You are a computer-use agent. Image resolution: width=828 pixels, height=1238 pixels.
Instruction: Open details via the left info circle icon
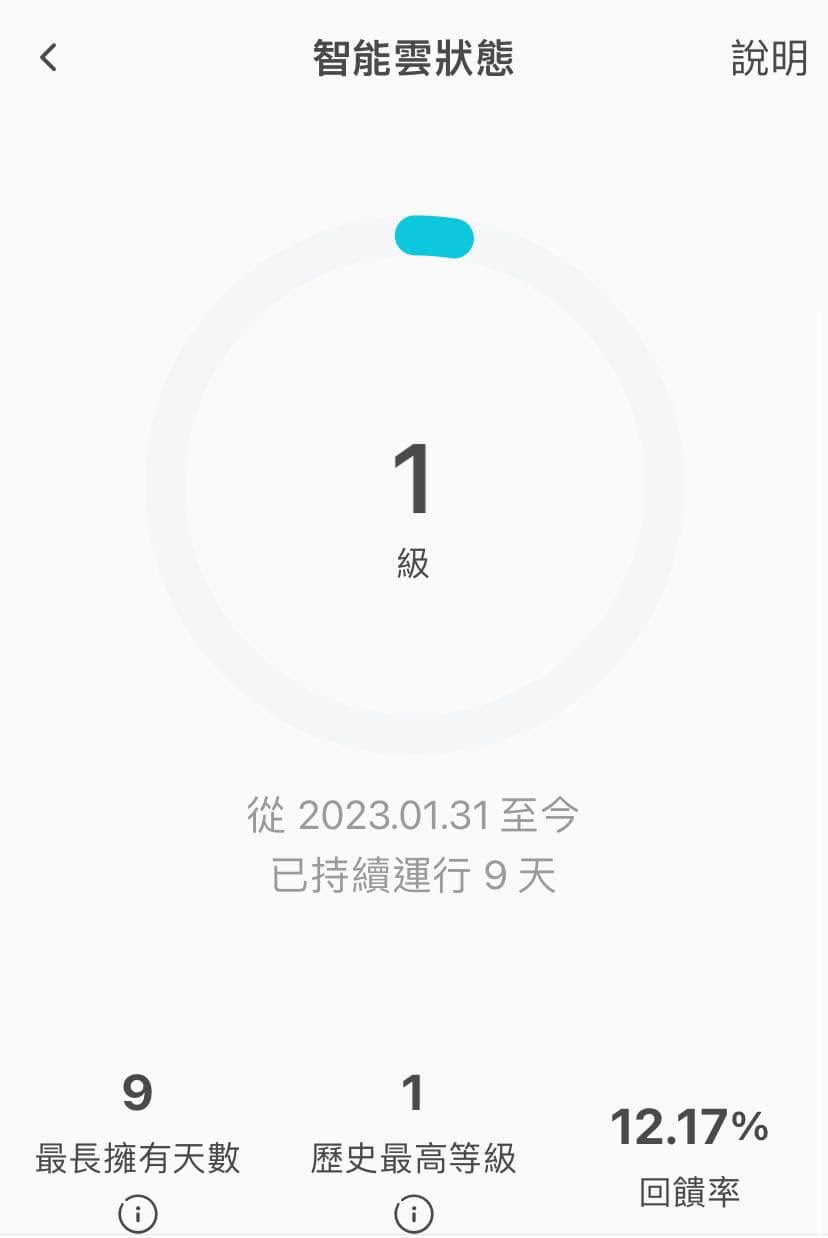click(138, 1215)
